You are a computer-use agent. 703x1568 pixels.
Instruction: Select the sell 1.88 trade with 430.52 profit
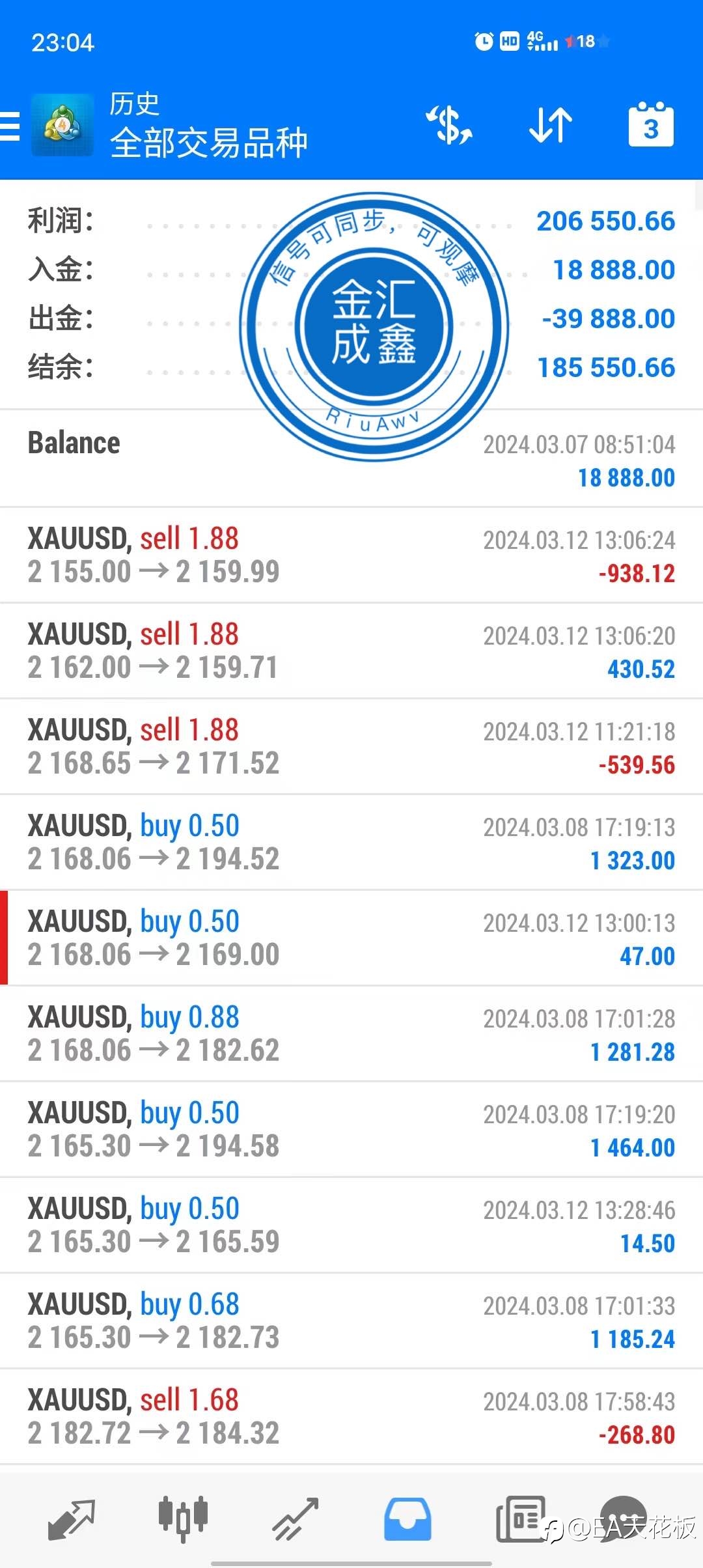351,651
